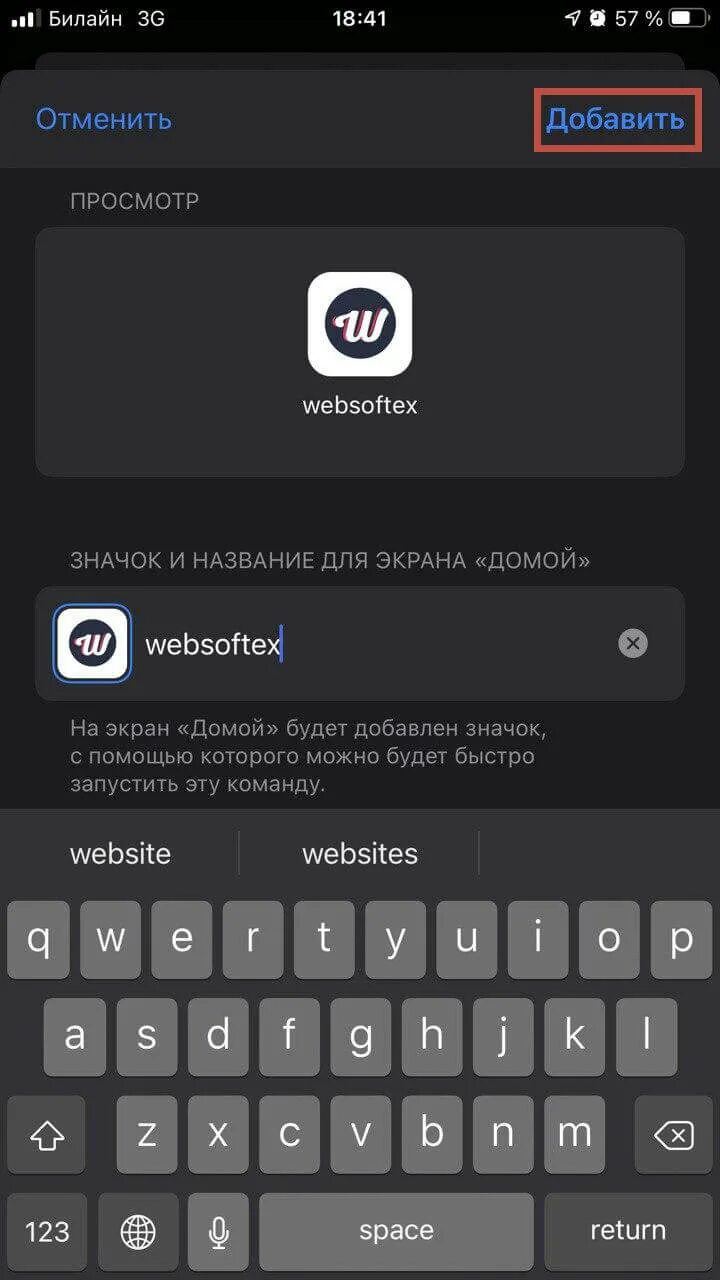Cancel with the Отменить button

coord(104,120)
